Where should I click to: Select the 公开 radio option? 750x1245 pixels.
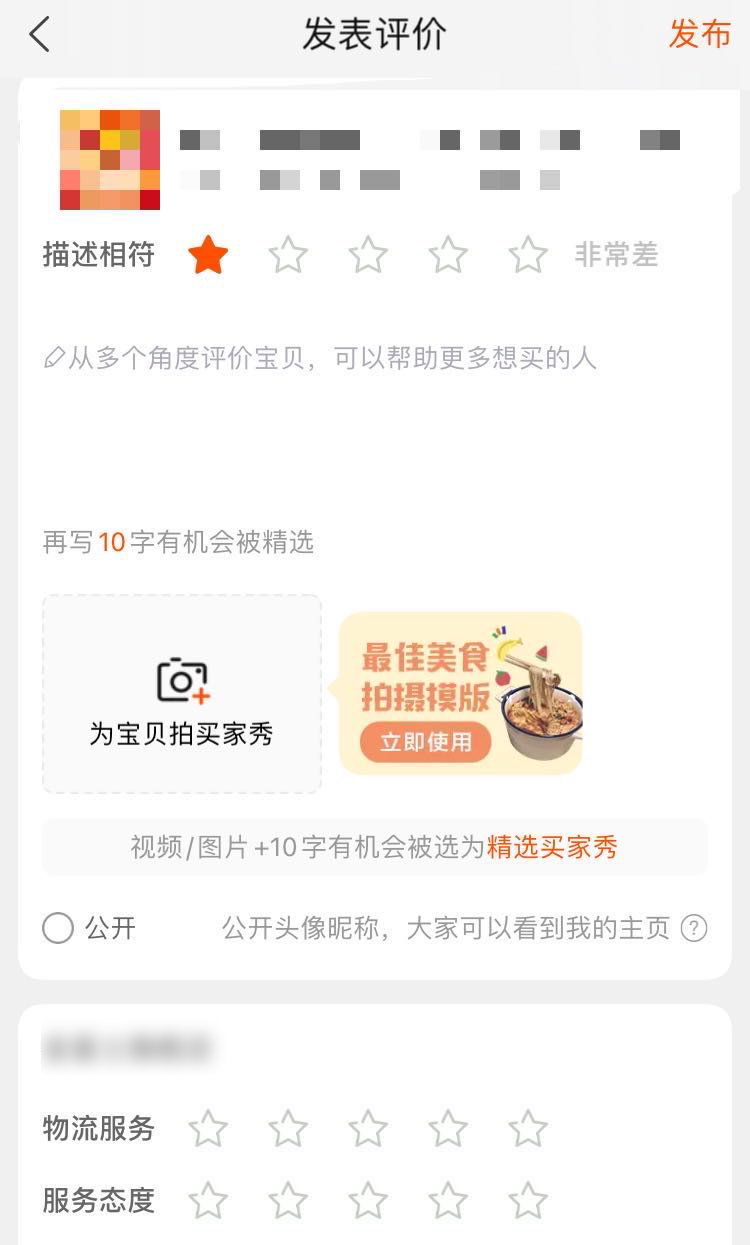(58, 929)
